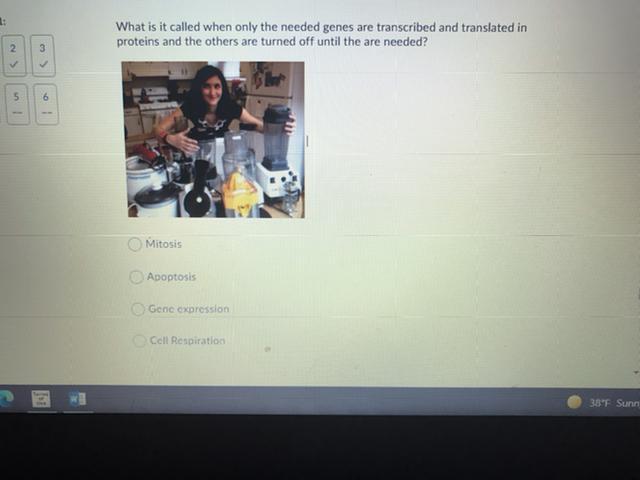The height and width of the screenshot is (480, 640).
Task: Choose Apoptosis as the answer
Action: [136, 277]
